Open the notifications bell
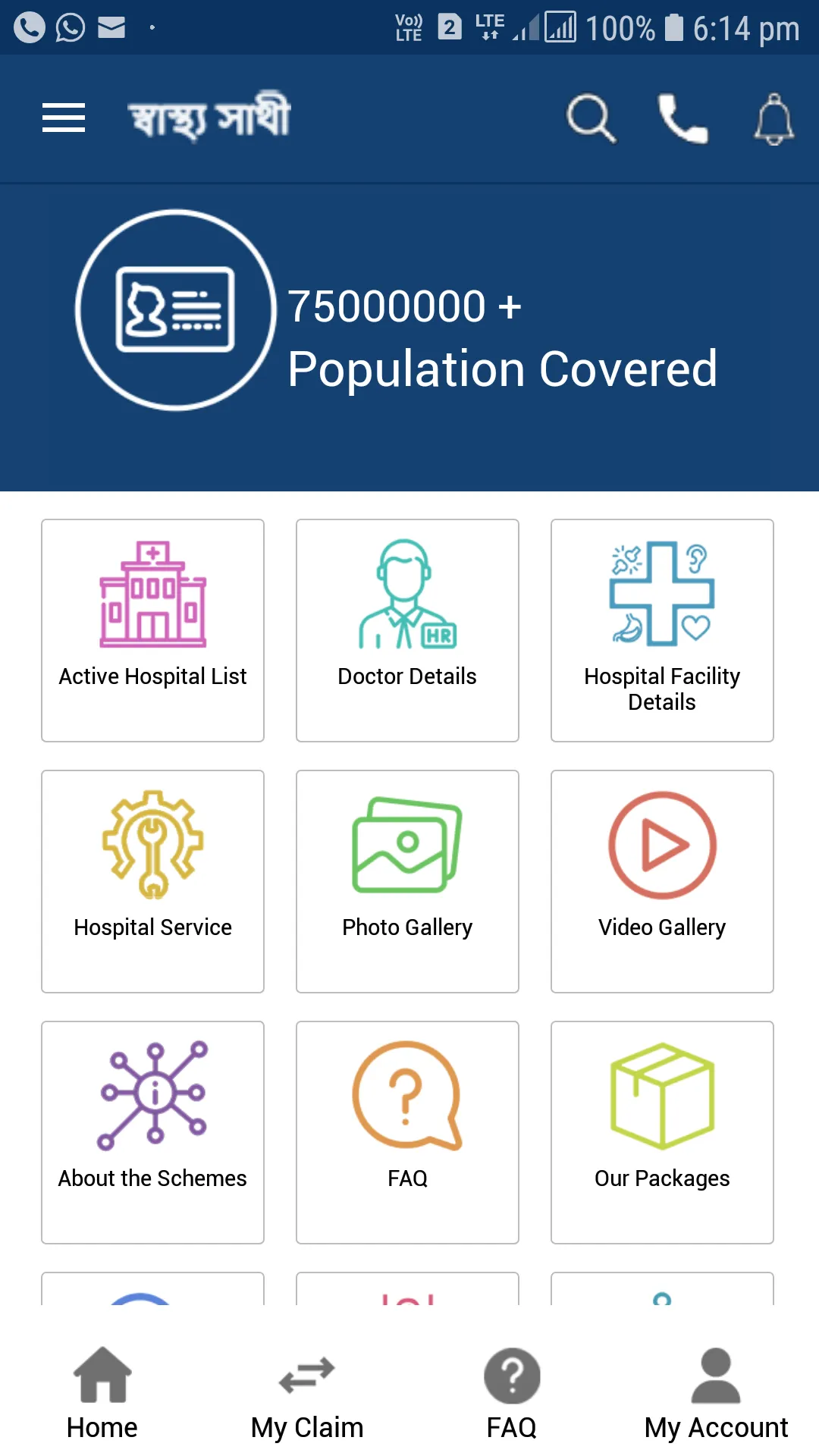 point(773,118)
